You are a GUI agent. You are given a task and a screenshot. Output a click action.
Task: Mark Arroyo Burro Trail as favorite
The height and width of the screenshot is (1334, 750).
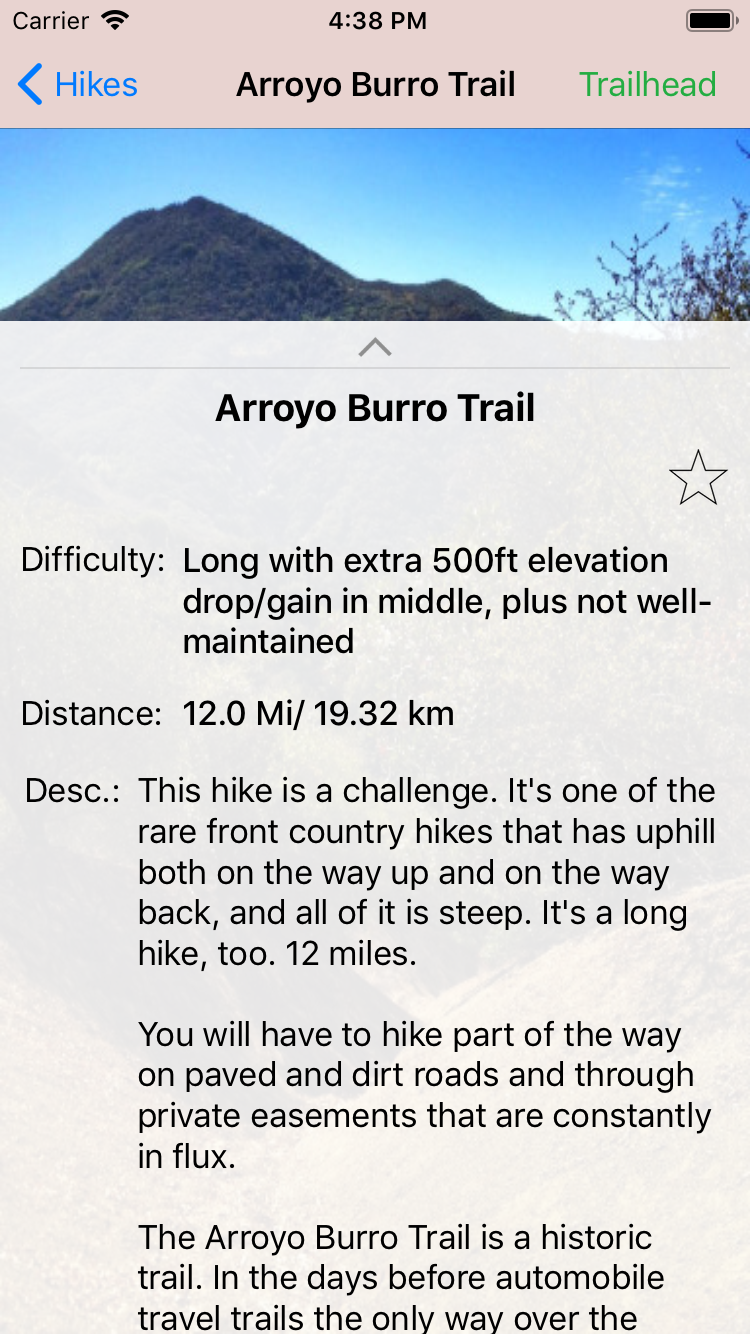697,477
